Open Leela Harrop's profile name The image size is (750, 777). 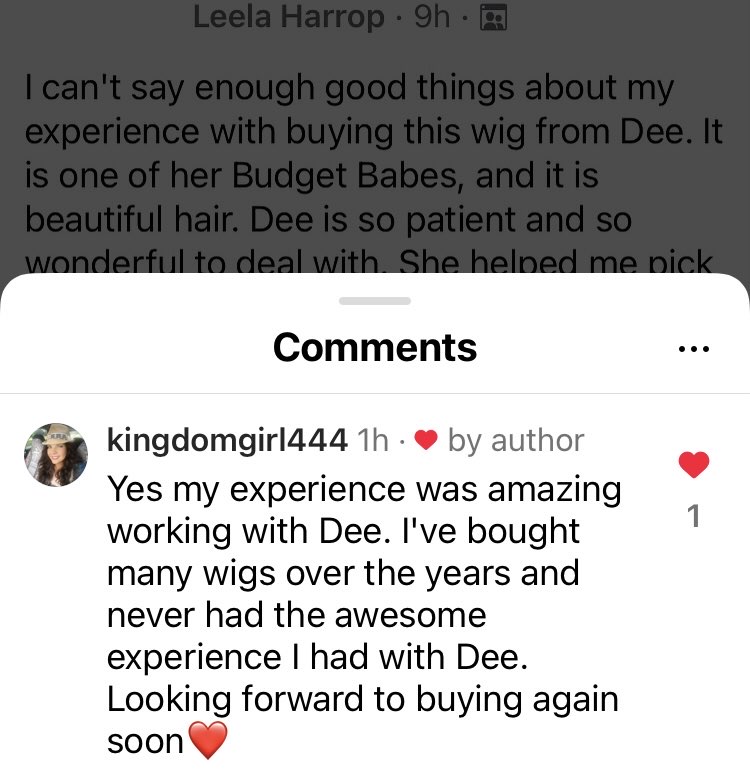tap(288, 17)
